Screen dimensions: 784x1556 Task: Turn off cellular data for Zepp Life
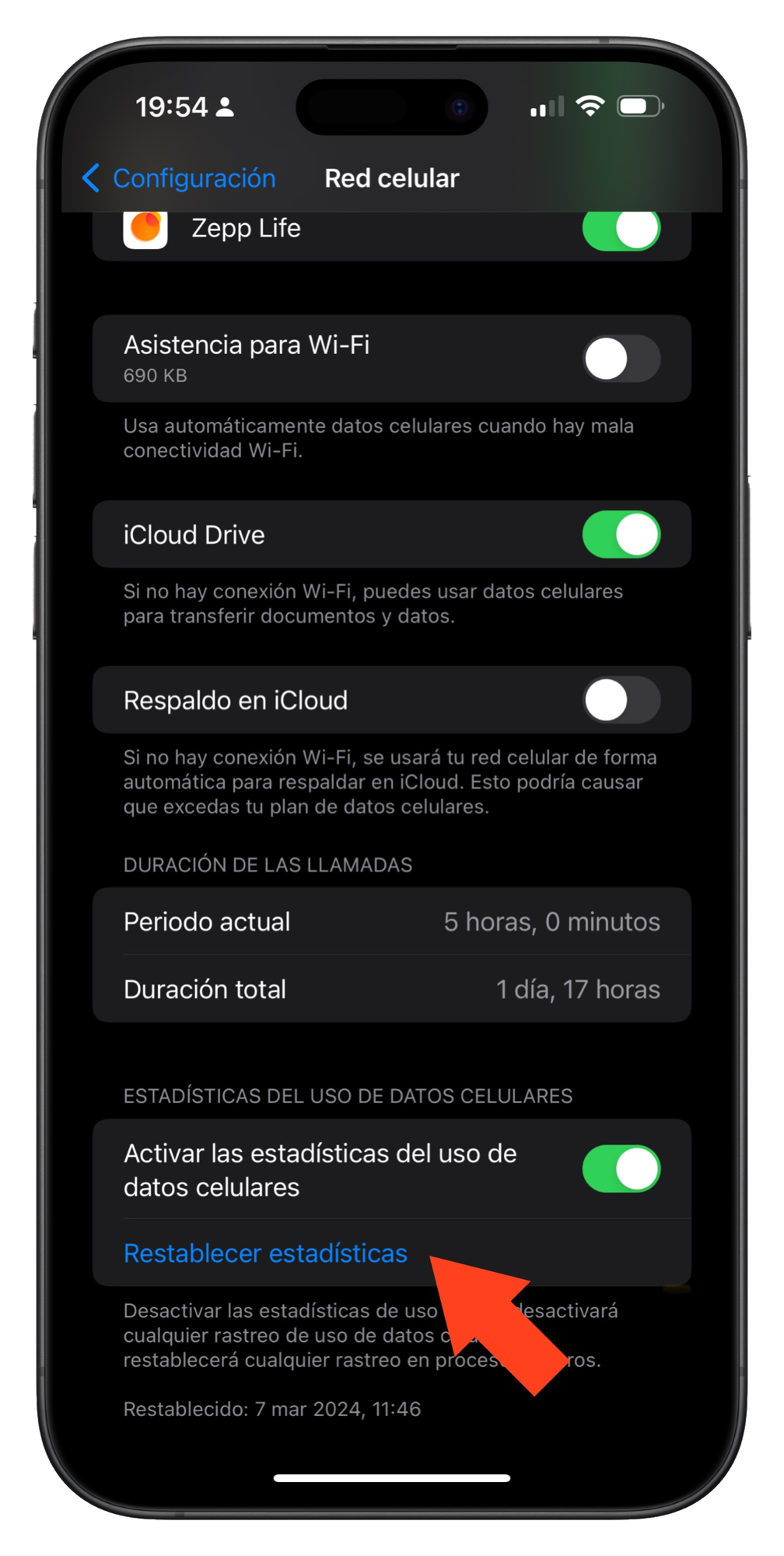[x=621, y=230]
